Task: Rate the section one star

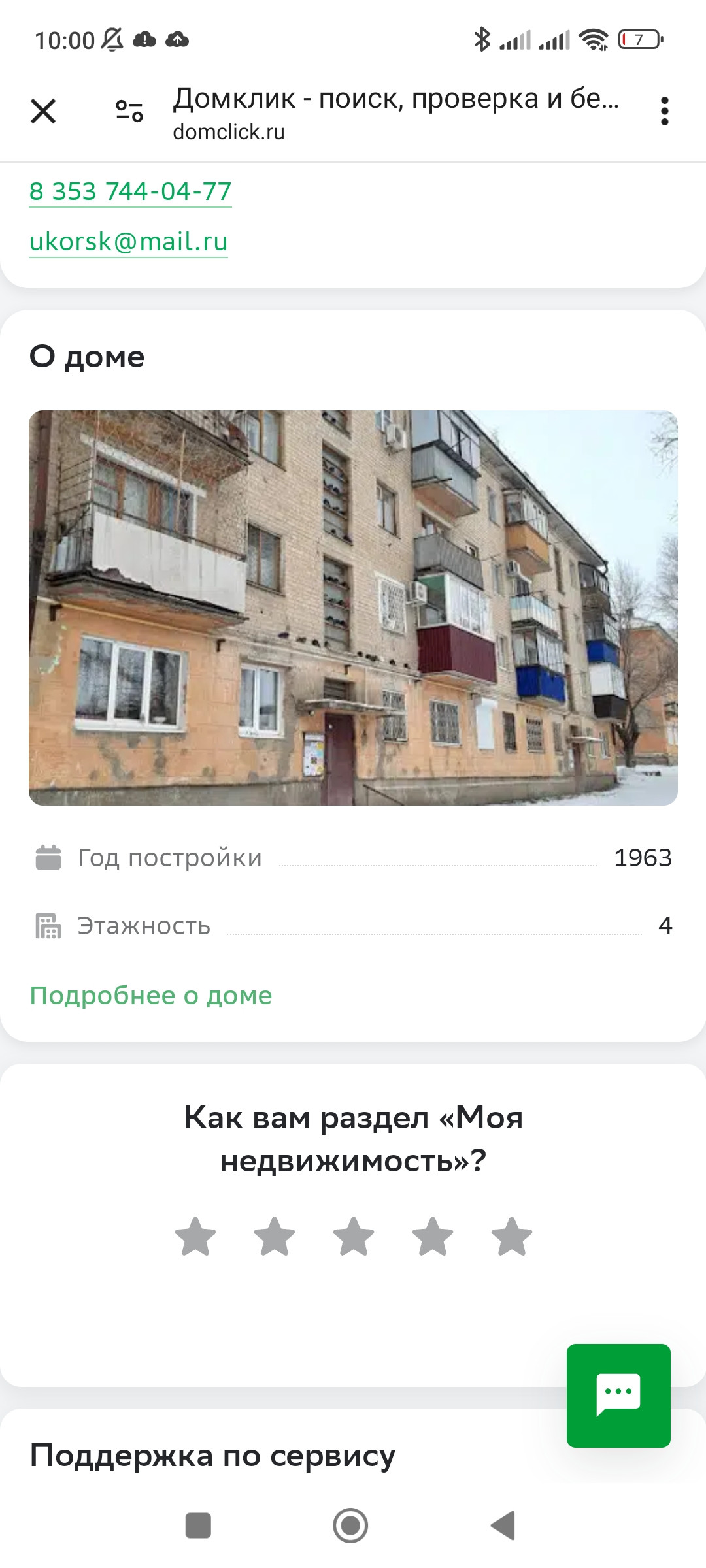Action: click(x=195, y=1236)
